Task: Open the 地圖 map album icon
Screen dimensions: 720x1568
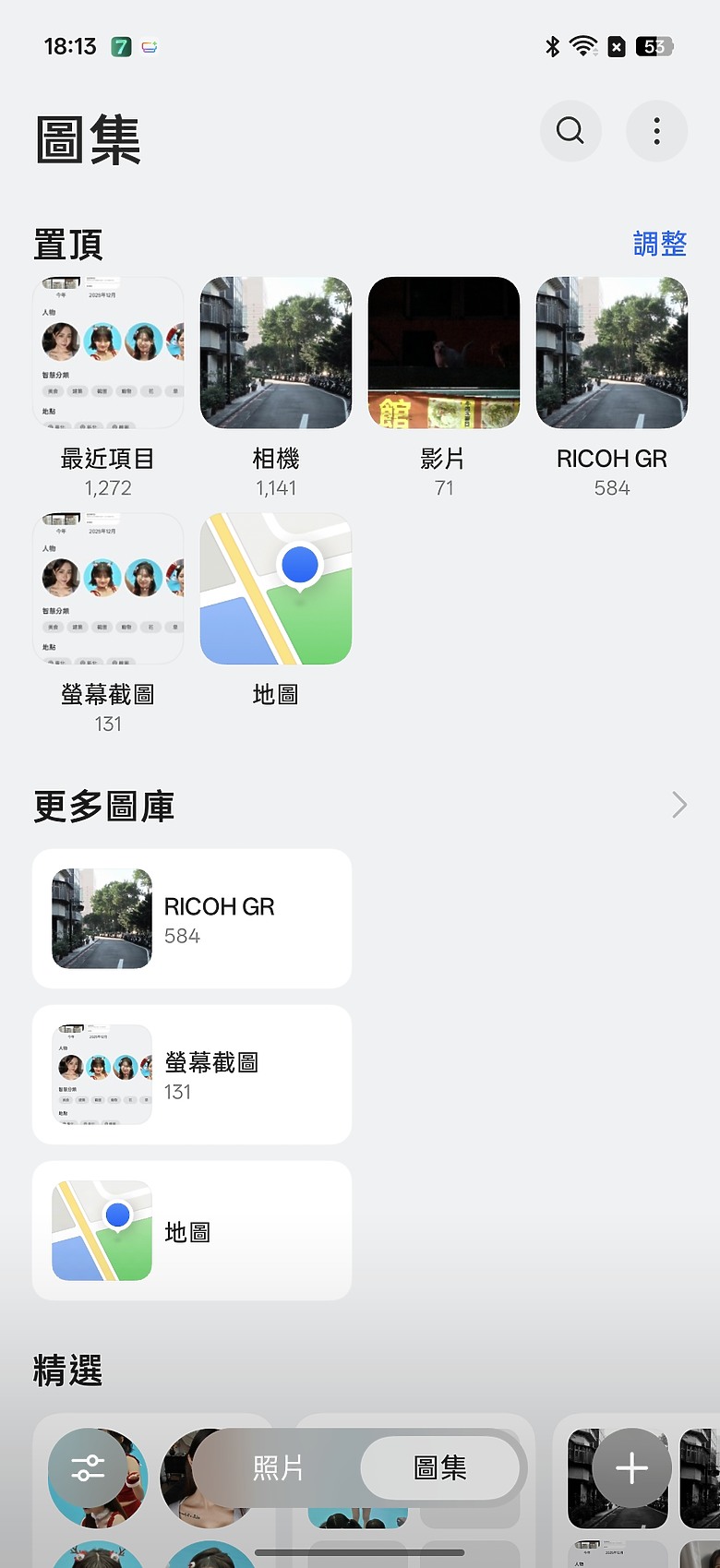Action: (x=275, y=589)
